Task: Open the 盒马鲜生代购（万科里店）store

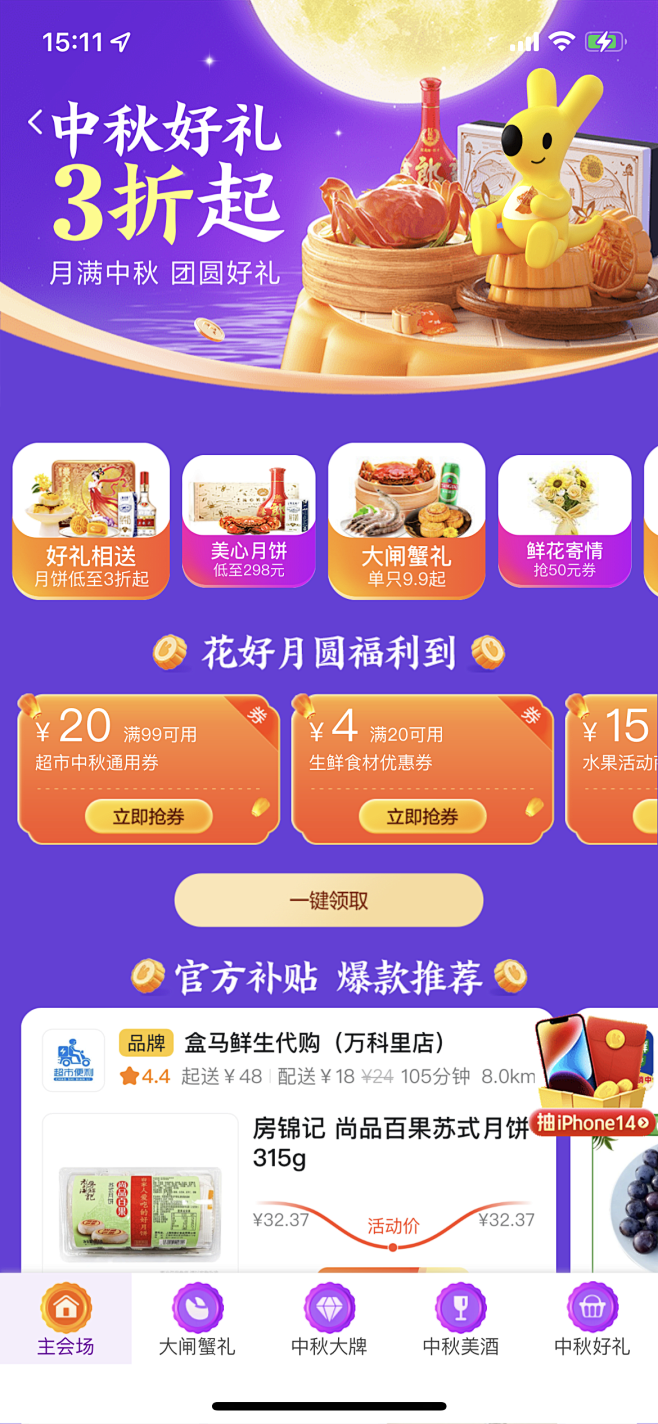Action: tap(315, 1043)
